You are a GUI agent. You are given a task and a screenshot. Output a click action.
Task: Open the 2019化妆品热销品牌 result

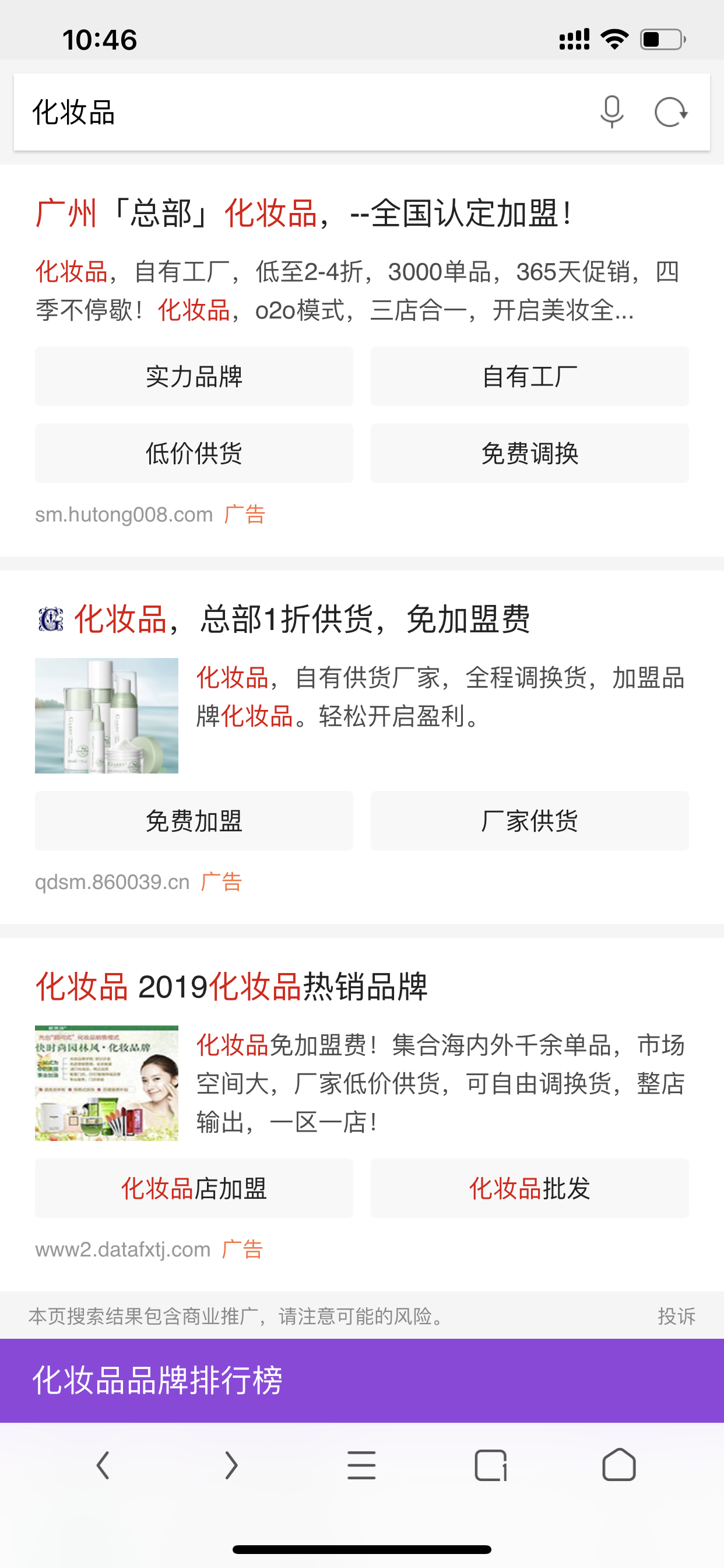231,986
